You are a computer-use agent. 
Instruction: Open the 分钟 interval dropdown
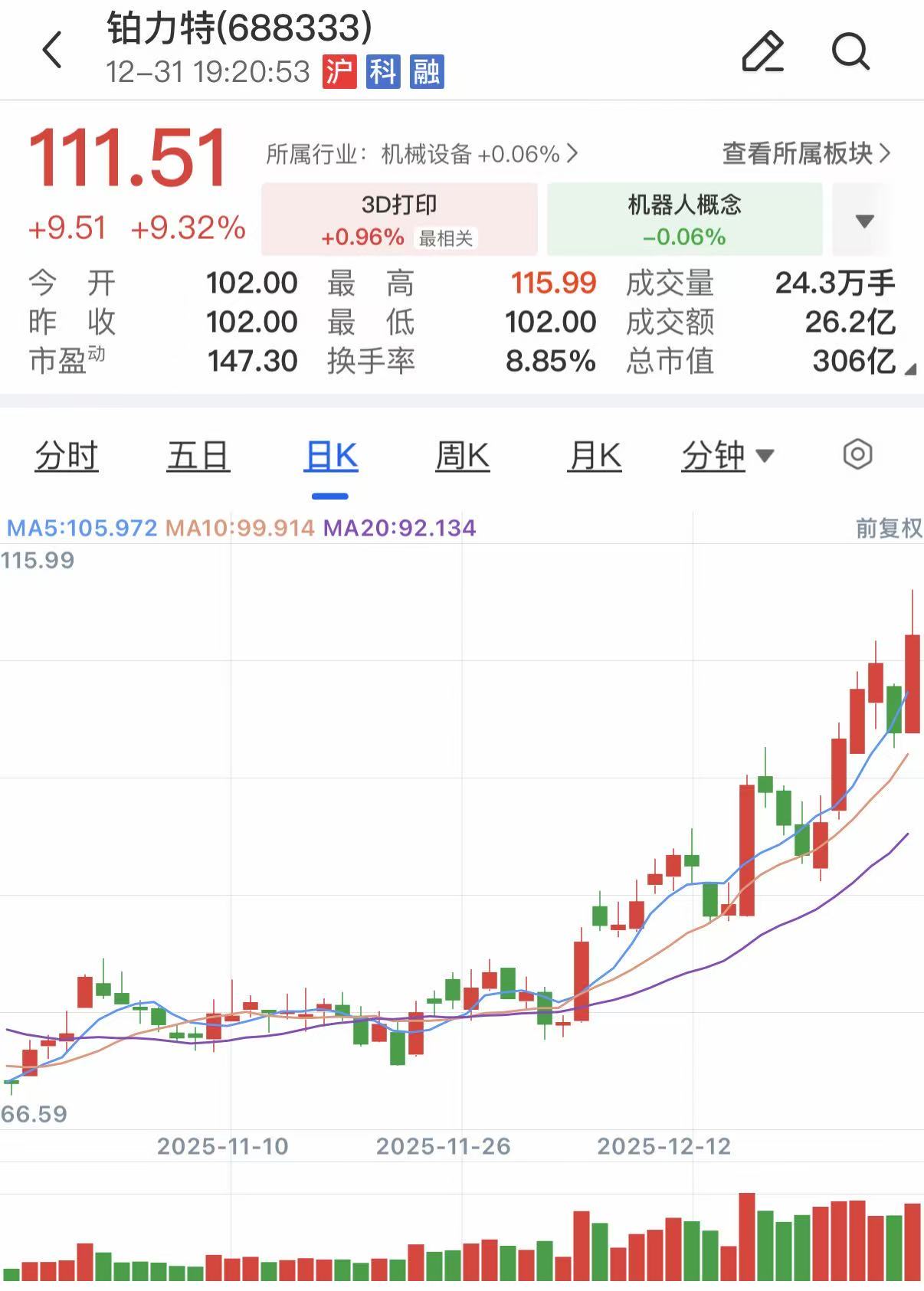pos(727,457)
